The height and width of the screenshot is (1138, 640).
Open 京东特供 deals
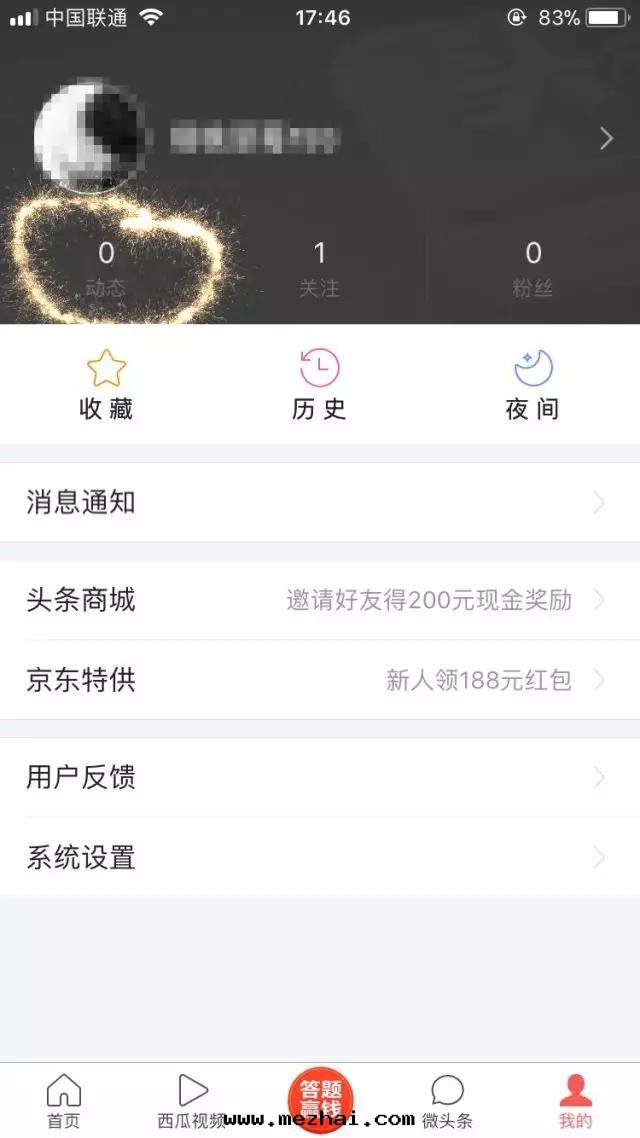pos(320,680)
